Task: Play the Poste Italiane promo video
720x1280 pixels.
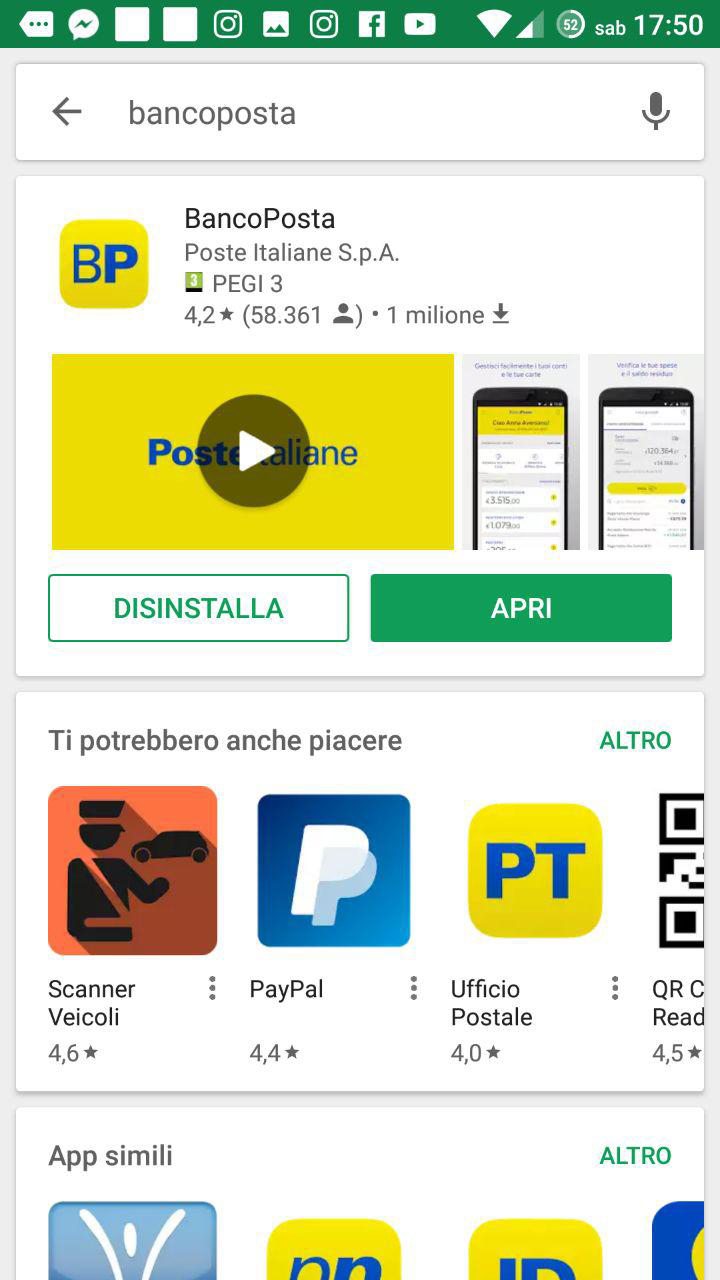Action: click(x=253, y=451)
